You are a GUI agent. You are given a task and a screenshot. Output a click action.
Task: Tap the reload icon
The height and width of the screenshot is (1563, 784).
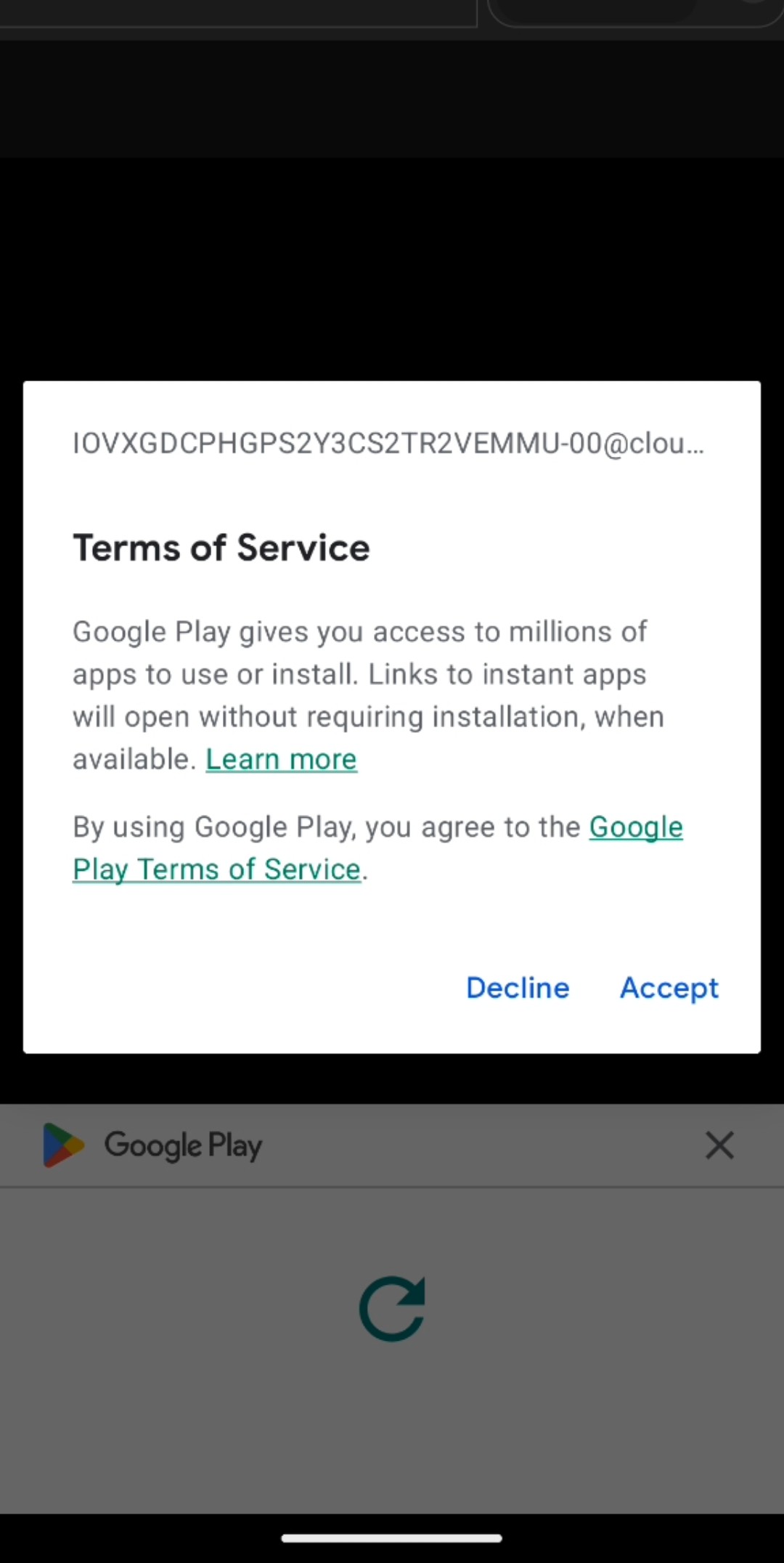click(x=392, y=1309)
